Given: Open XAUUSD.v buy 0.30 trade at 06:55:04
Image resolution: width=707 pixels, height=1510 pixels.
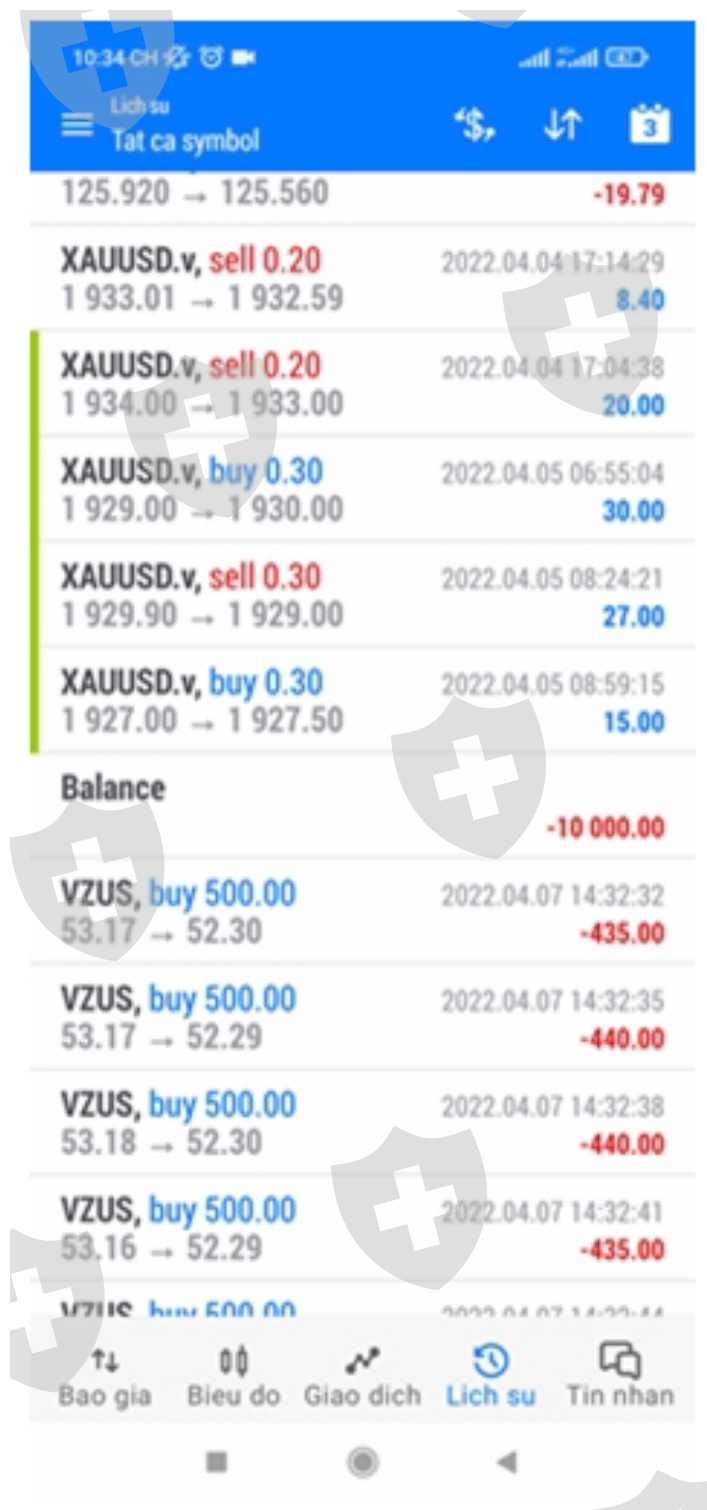Looking at the screenshot, I should tap(363, 489).
